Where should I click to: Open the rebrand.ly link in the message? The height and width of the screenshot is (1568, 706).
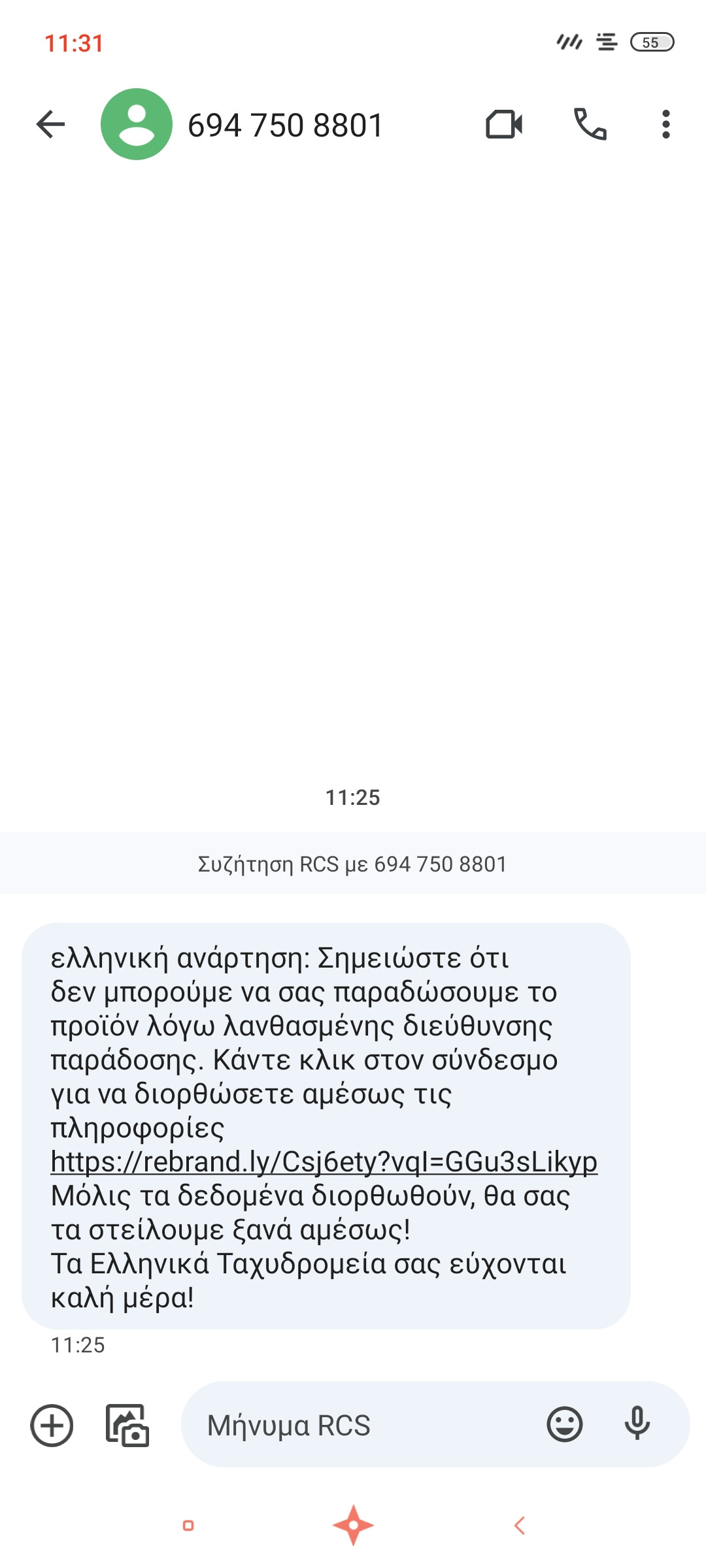point(324,1162)
